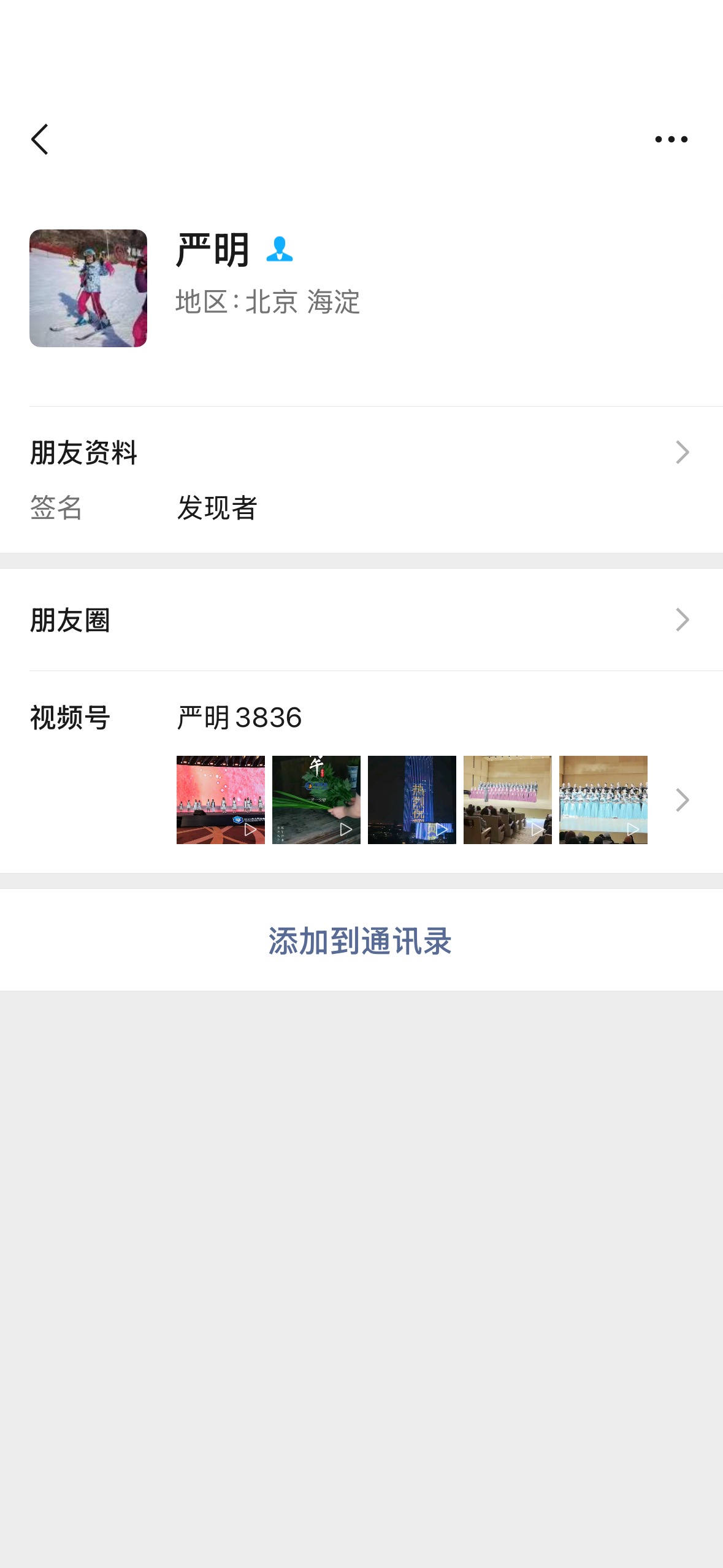This screenshot has width=723, height=1568.
Task: Play the pink stage performance video
Action: [221, 800]
